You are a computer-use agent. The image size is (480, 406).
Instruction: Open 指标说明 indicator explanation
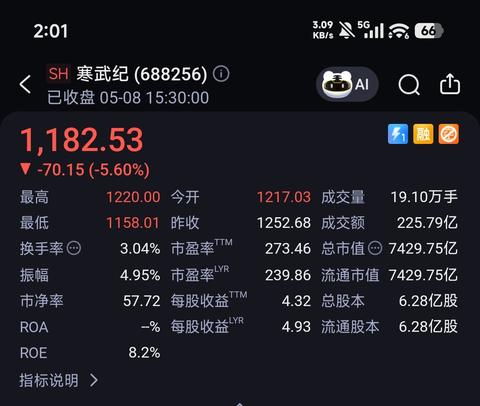tap(59, 380)
